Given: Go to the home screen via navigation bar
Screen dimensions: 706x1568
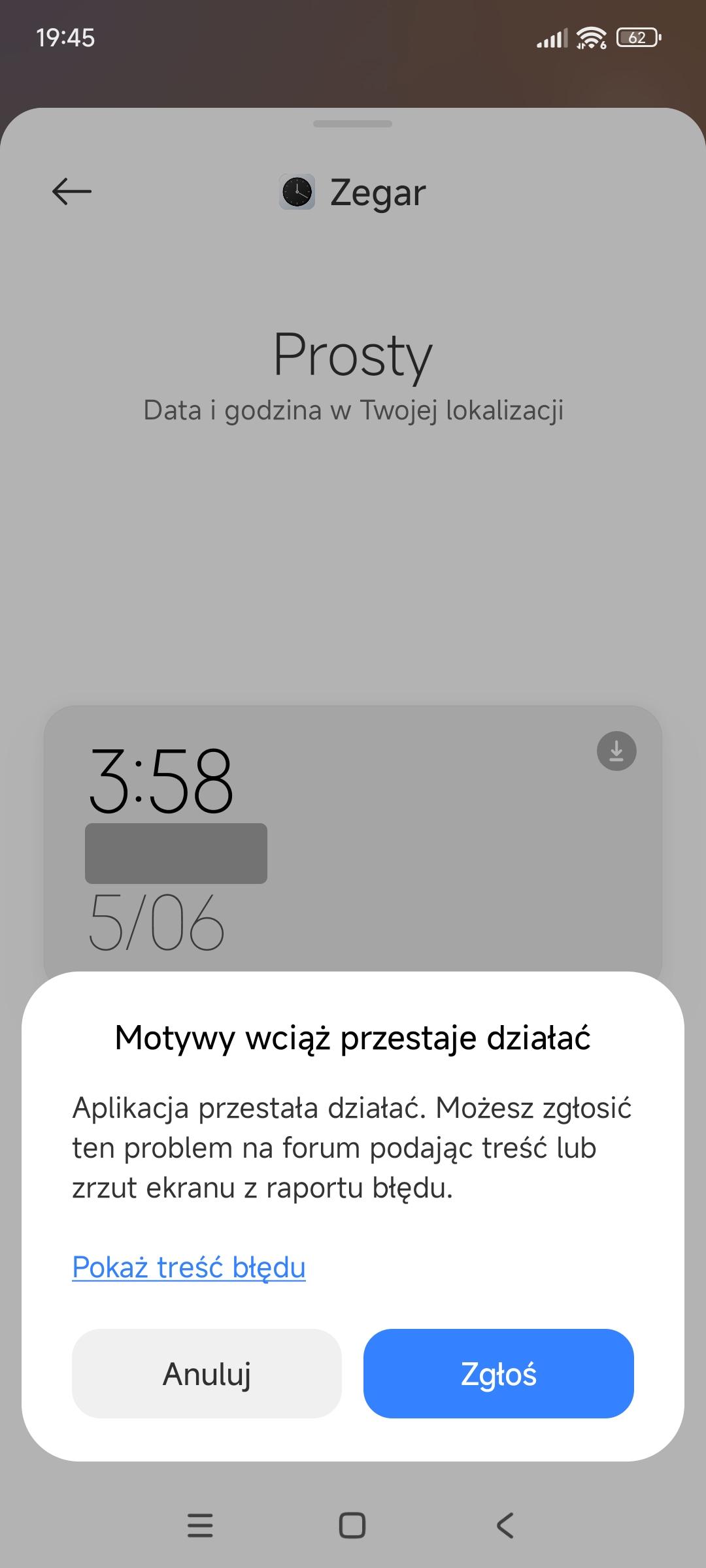Looking at the screenshot, I should point(352,1526).
